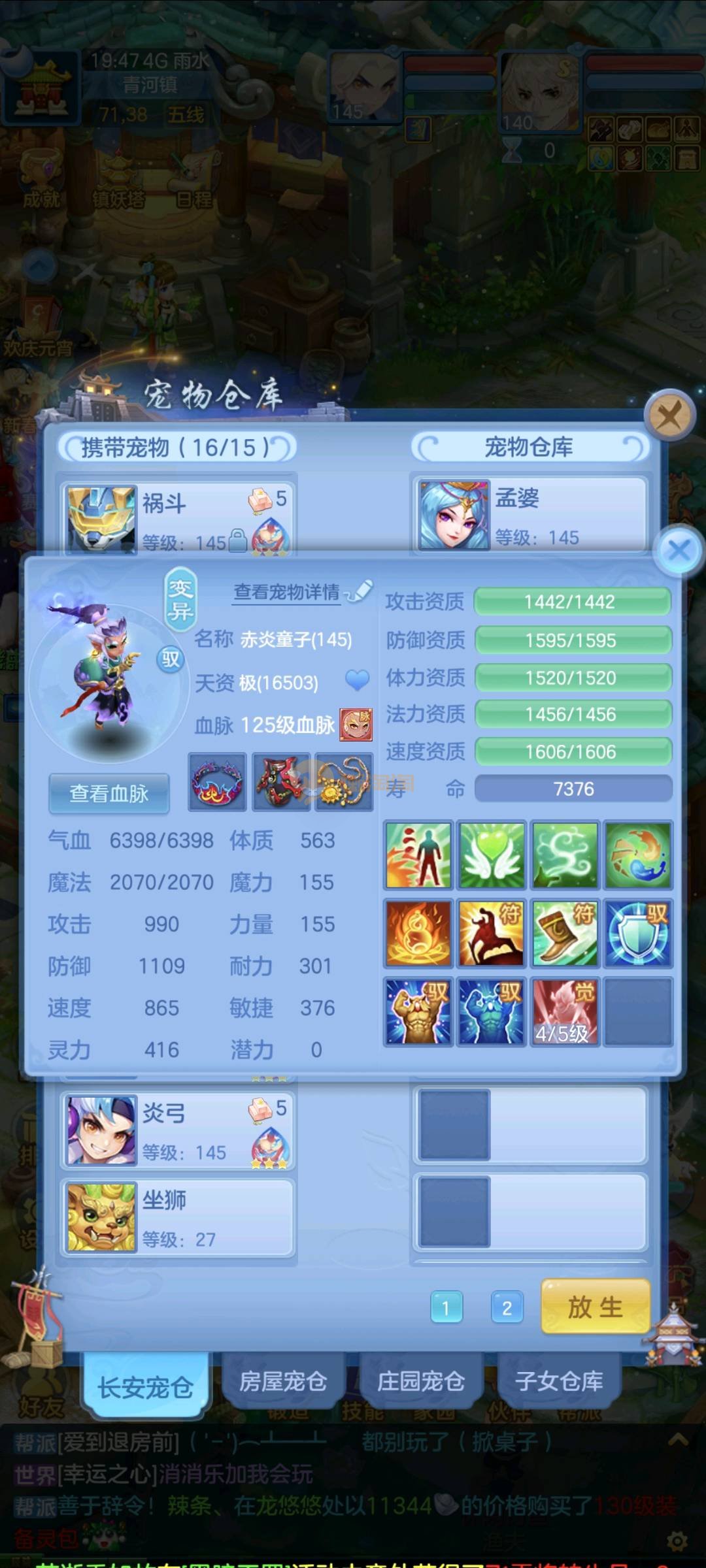
Task: Close the 宠物仓库 window
Action: coord(669,415)
